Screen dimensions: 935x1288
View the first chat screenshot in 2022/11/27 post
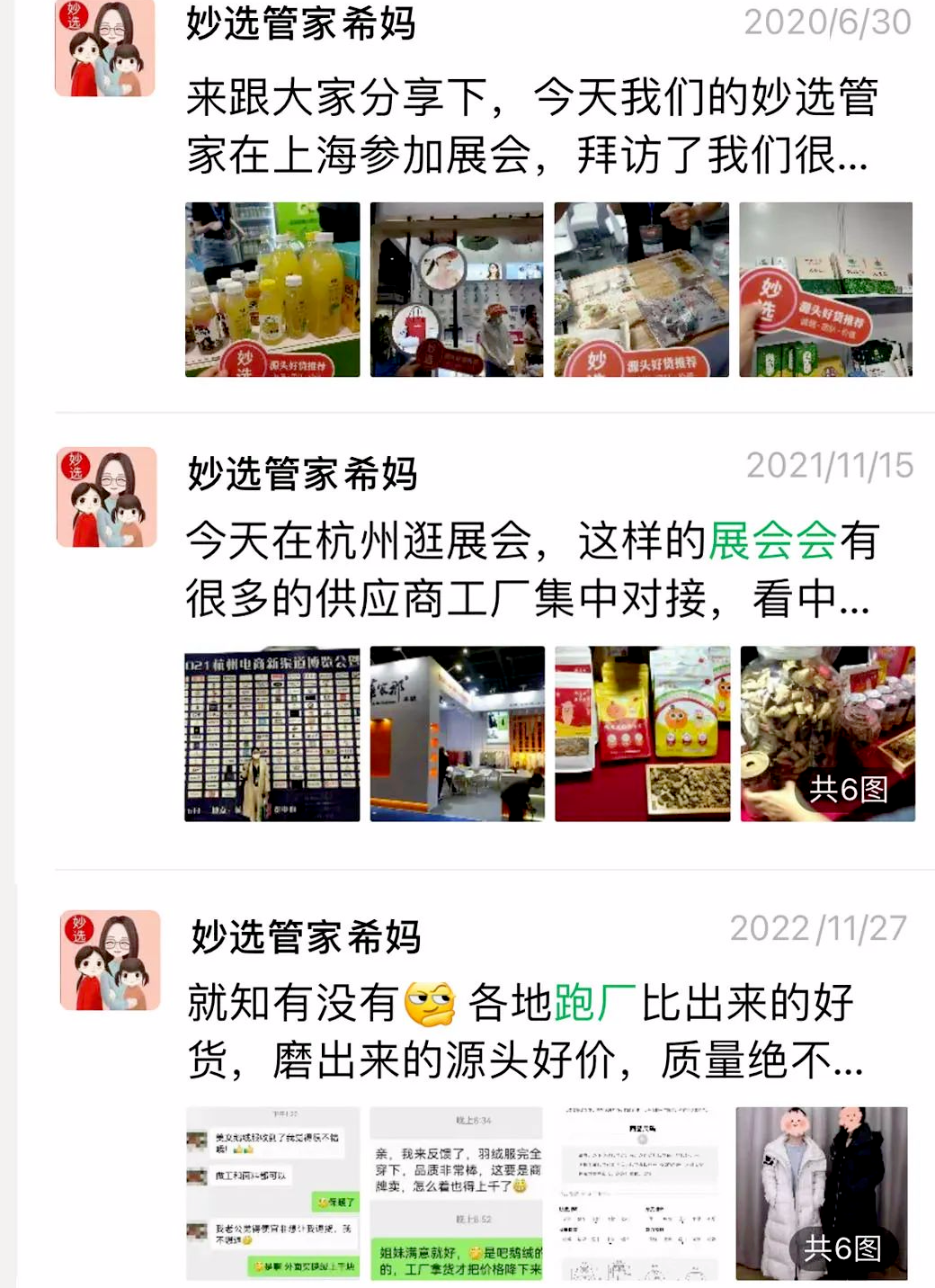(x=272, y=1194)
